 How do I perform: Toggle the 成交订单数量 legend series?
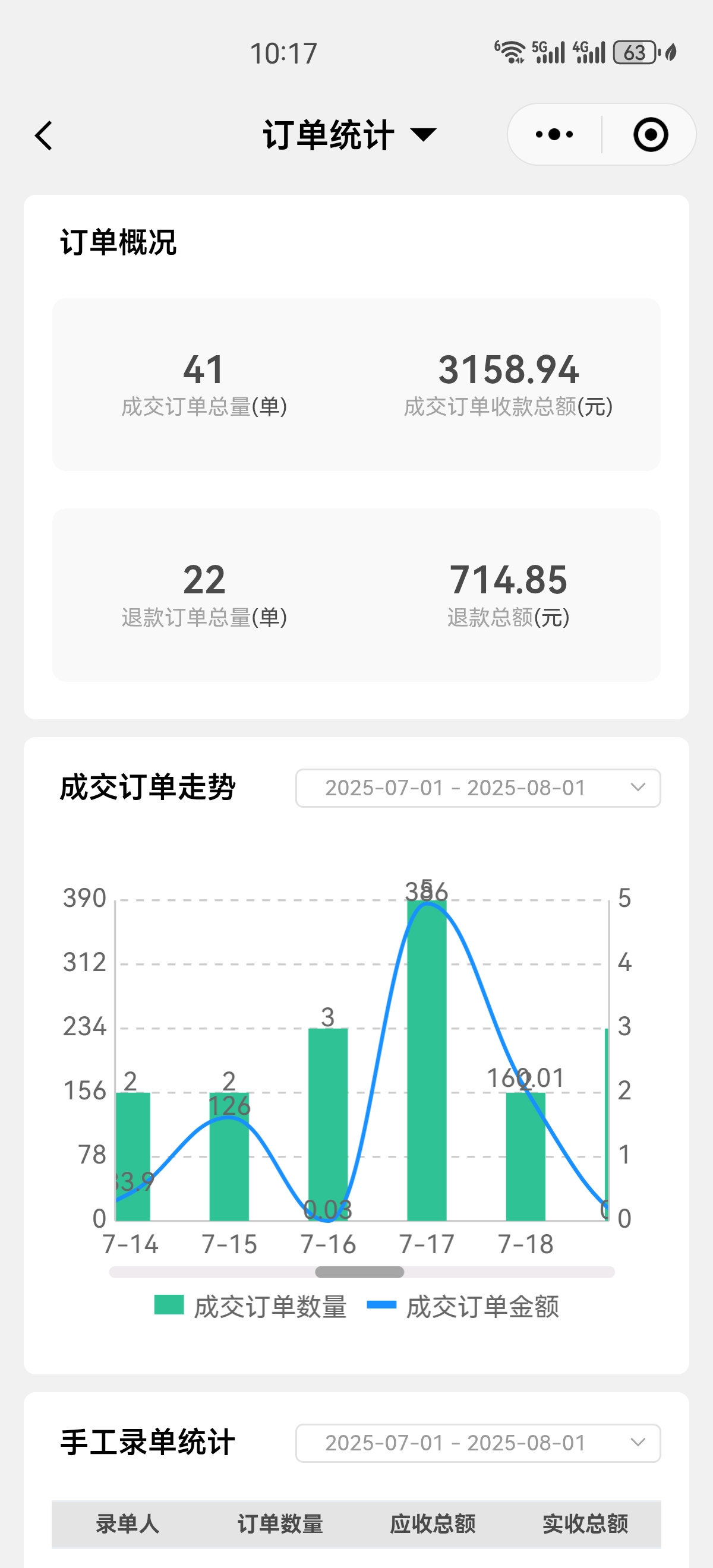(251, 1307)
